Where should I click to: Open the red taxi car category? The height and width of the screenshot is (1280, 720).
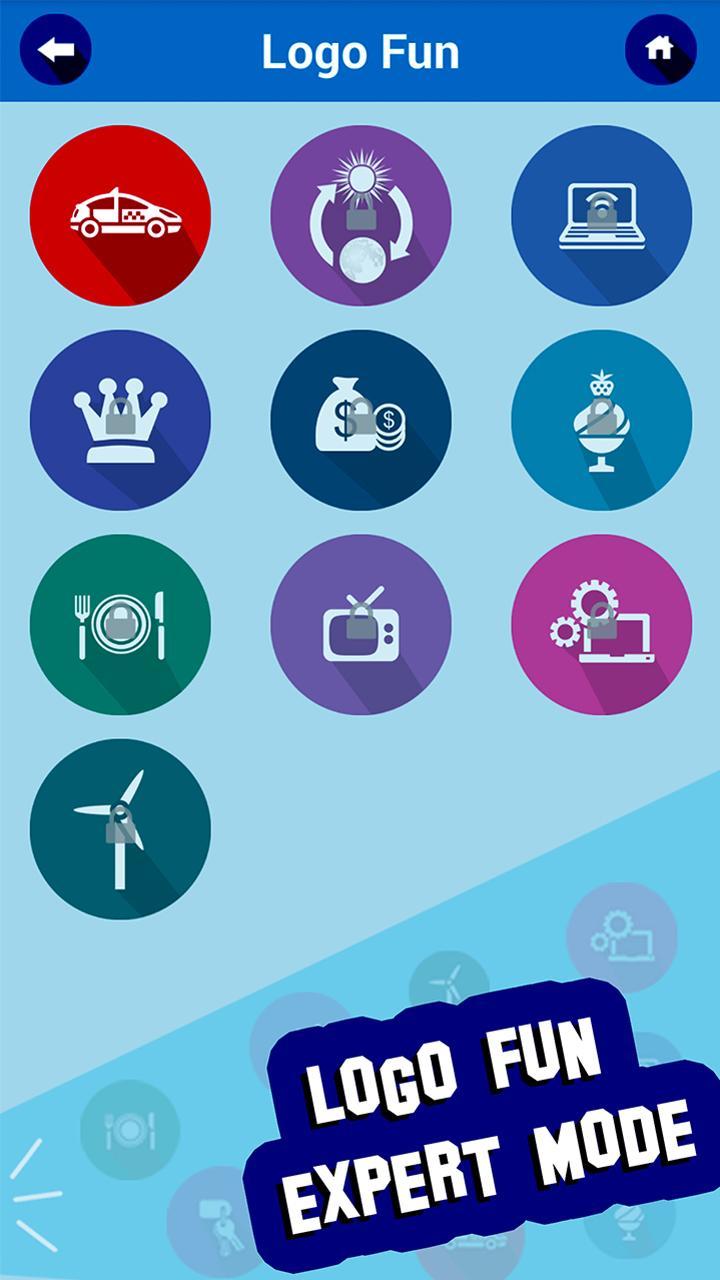tap(120, 215)
